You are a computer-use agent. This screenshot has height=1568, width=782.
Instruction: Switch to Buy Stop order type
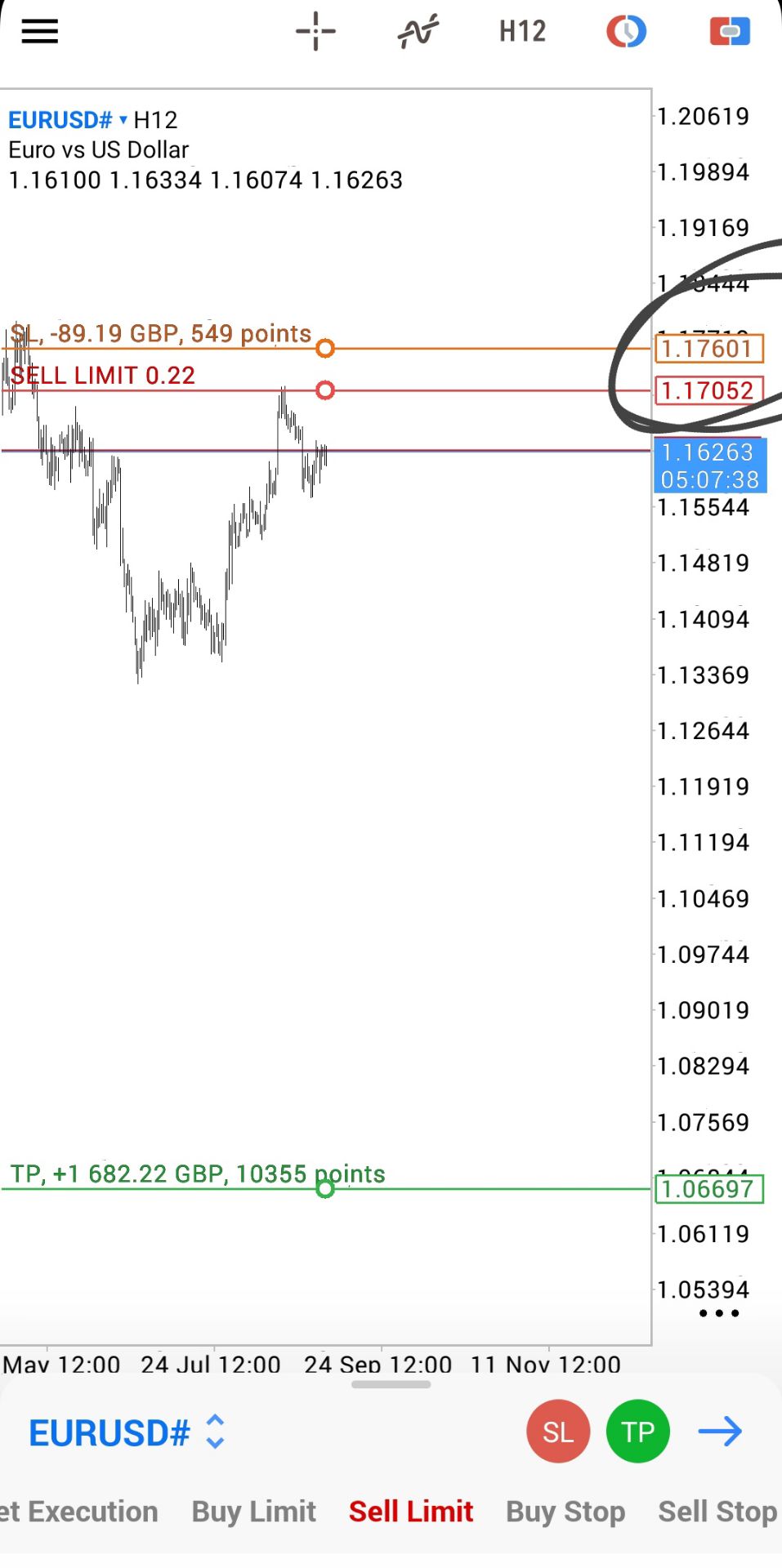click(565, 1512)
